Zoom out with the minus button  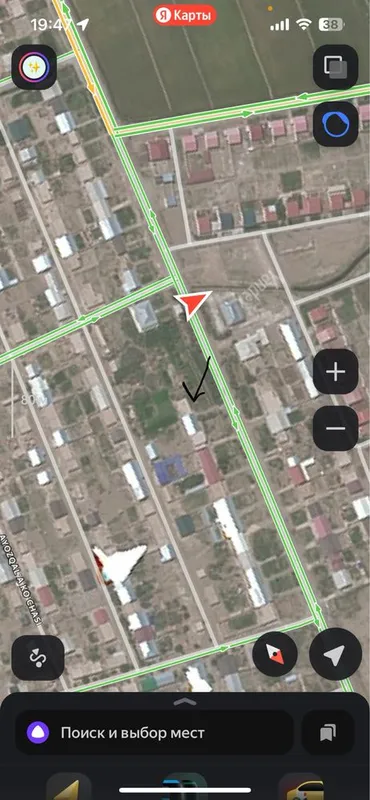coord(335,428)
